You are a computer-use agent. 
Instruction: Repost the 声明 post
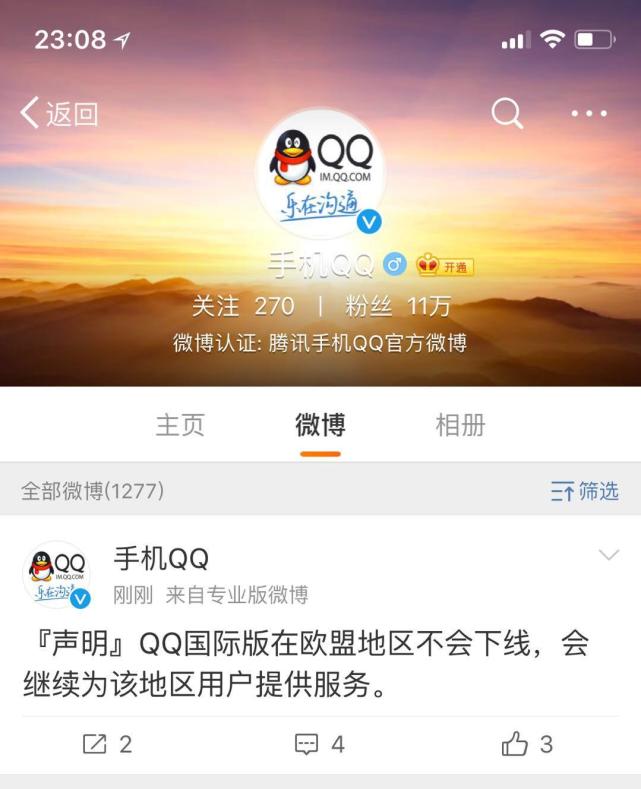(x=107, y=744)
